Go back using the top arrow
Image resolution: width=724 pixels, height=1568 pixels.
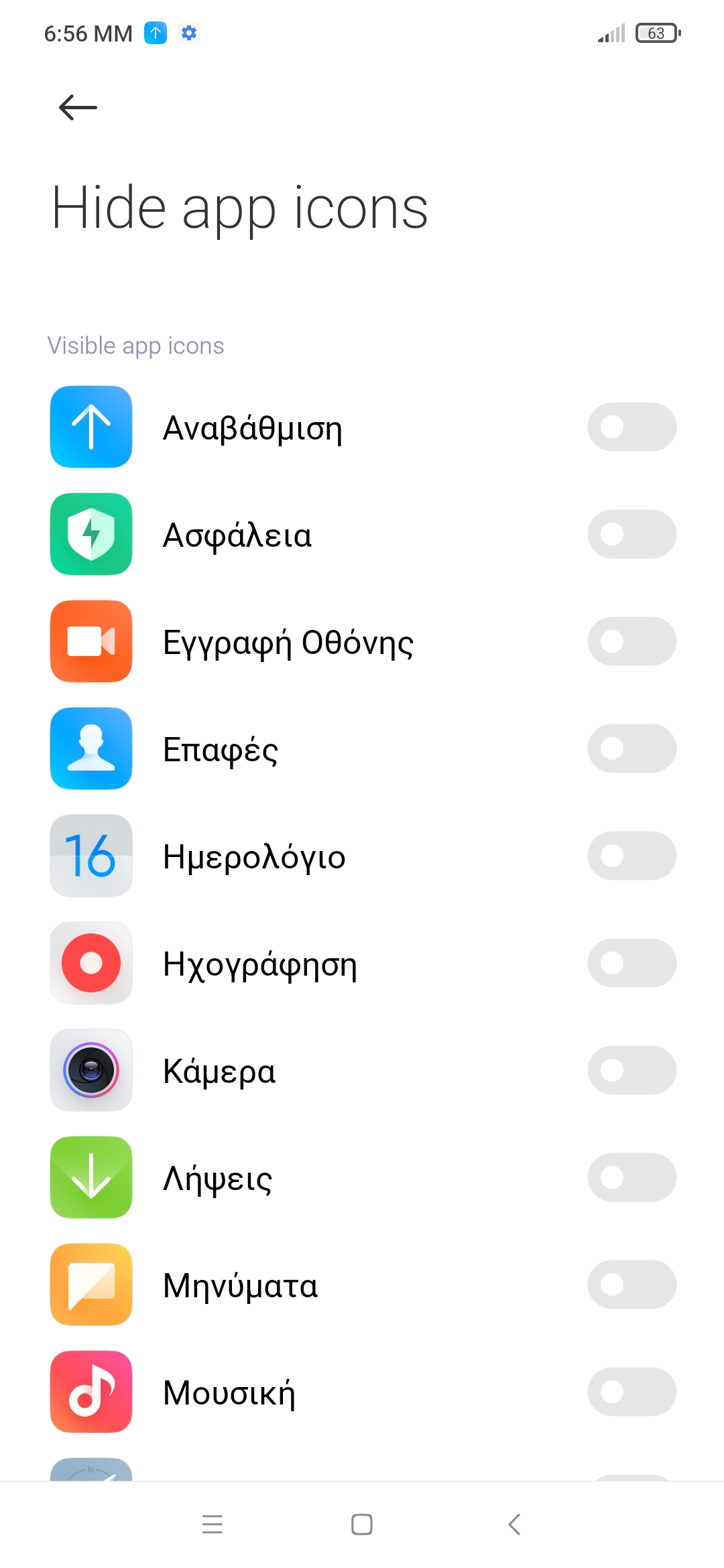(78, 107)
